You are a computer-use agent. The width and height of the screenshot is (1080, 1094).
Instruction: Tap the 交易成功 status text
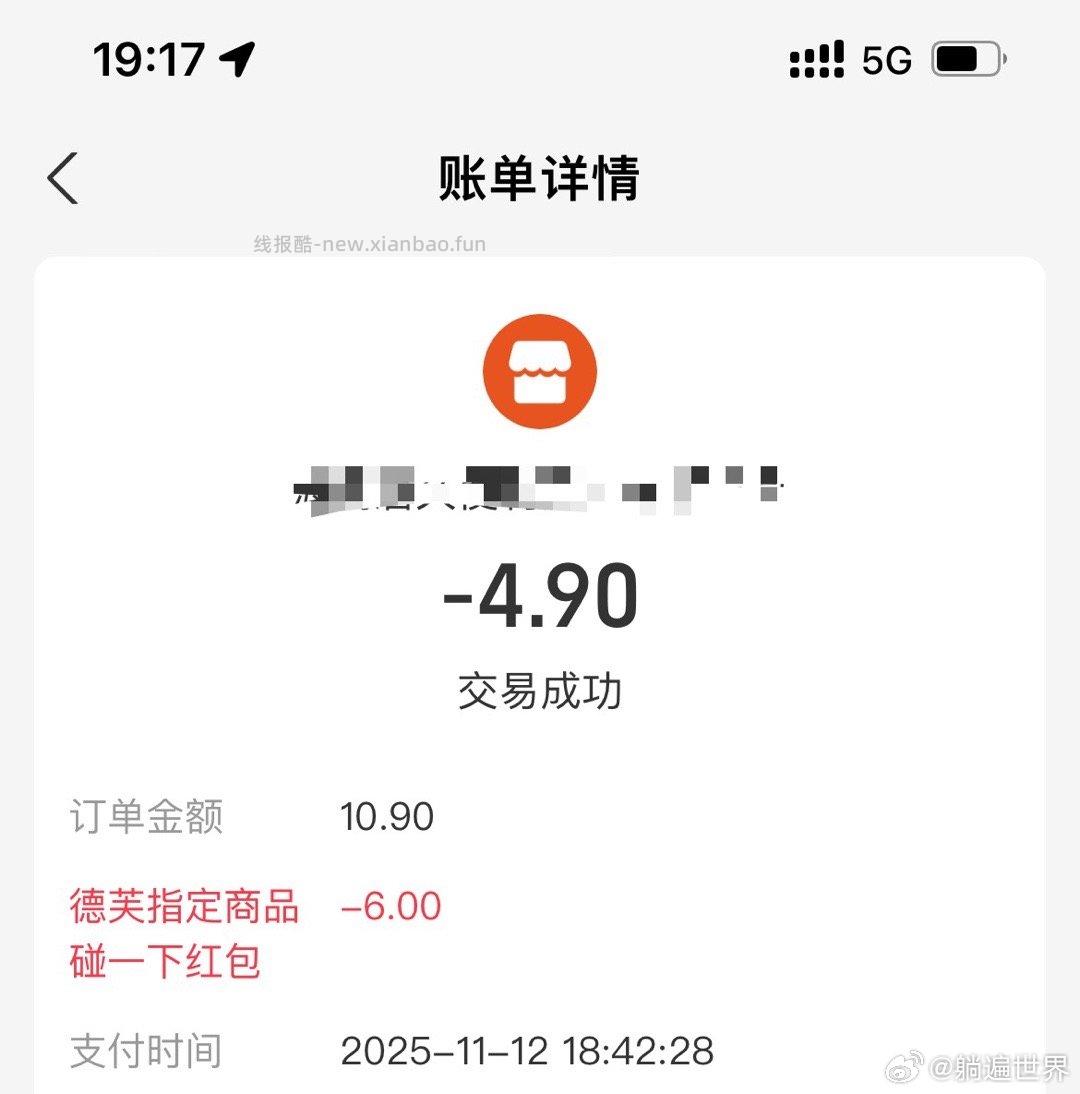[540, 688]
